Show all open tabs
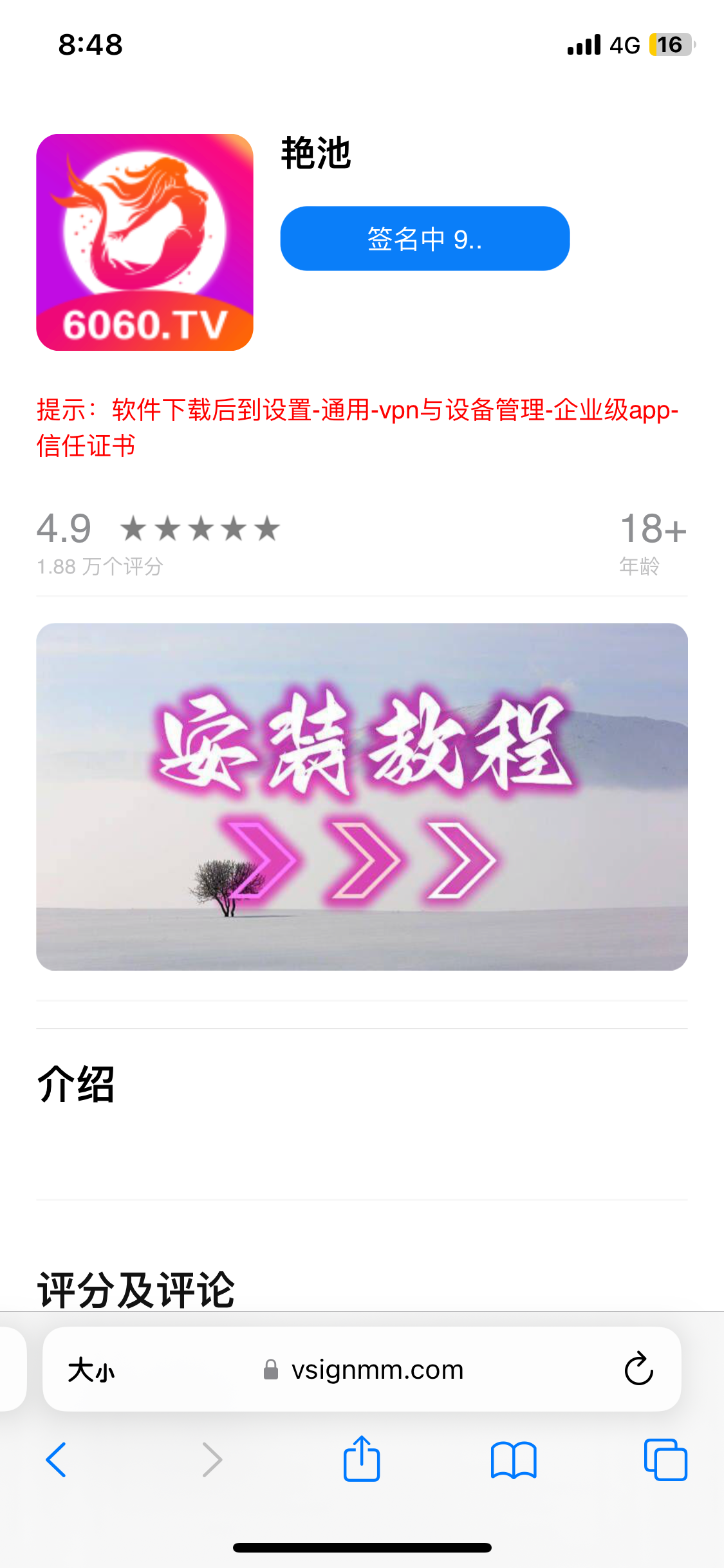Viewport: 724px width, 1568px height. pos(665,1459)
